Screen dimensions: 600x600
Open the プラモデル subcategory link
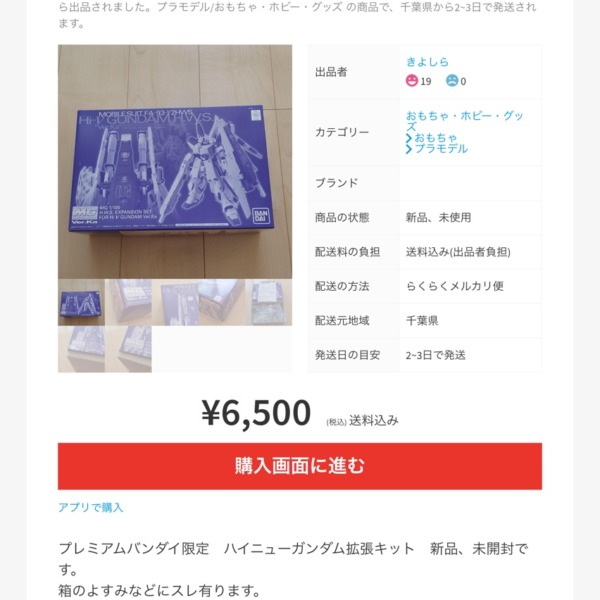click(x=440, y=149)
